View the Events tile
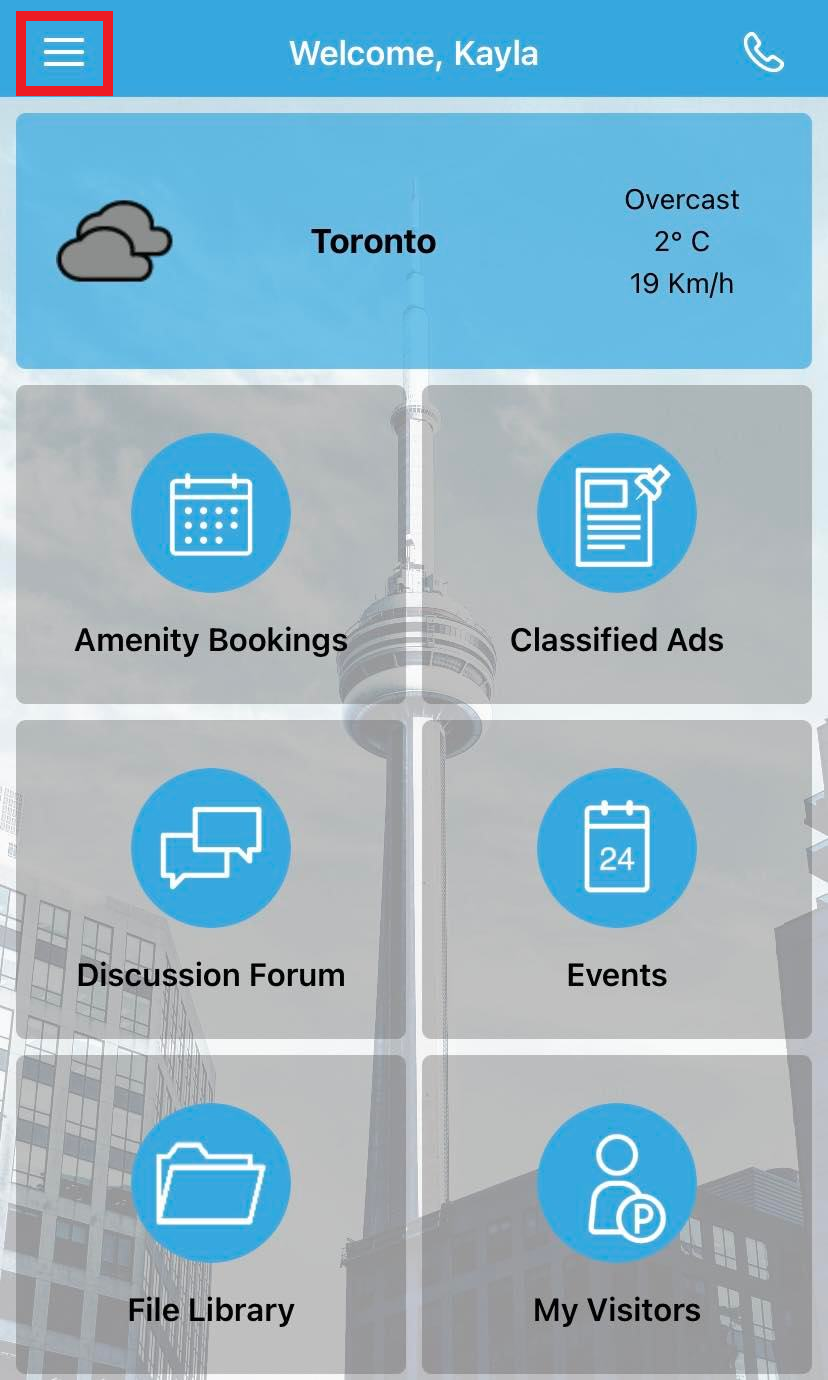Screen dimensions: 828x1380 (x=616, y=880)
